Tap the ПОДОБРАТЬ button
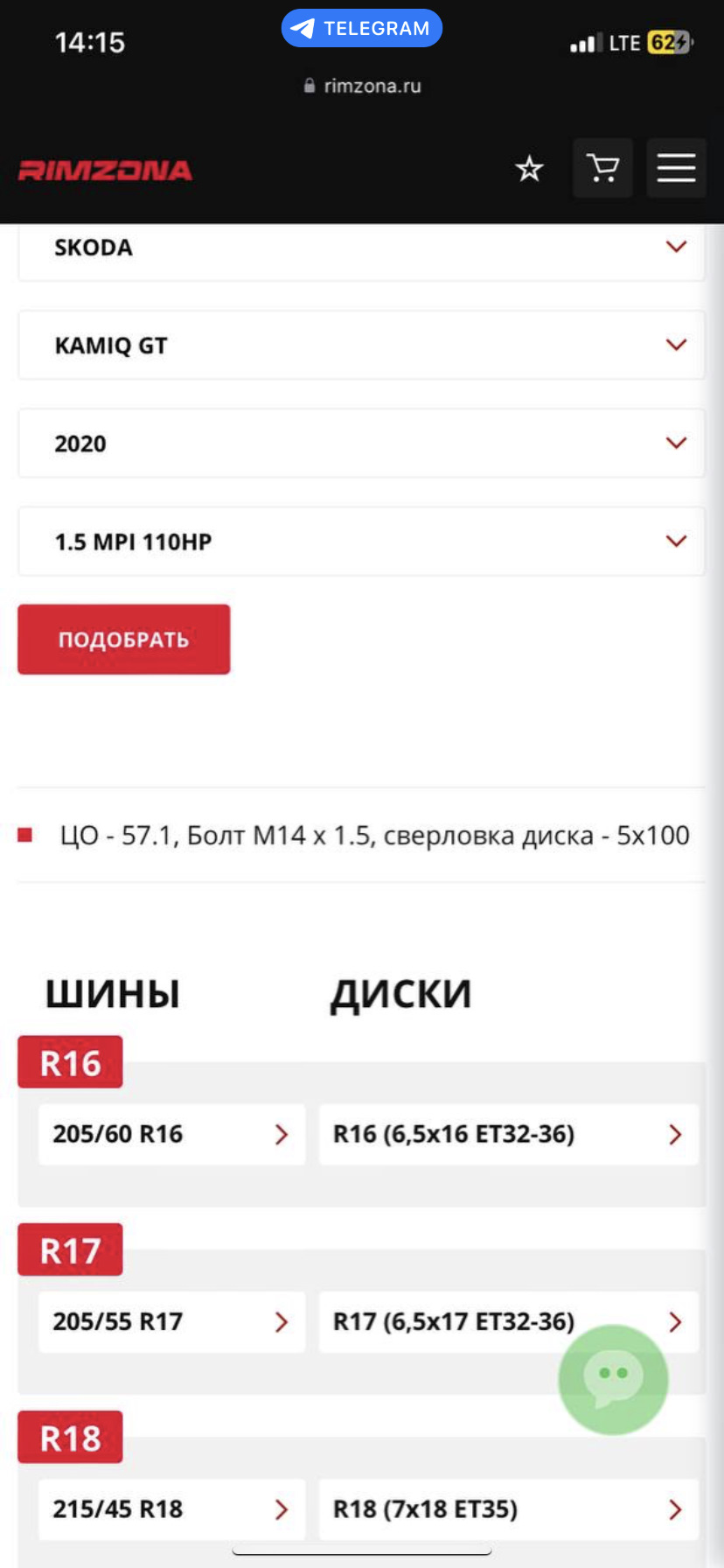The height and width of the screenshot is (1568, 724). (124, 640)
